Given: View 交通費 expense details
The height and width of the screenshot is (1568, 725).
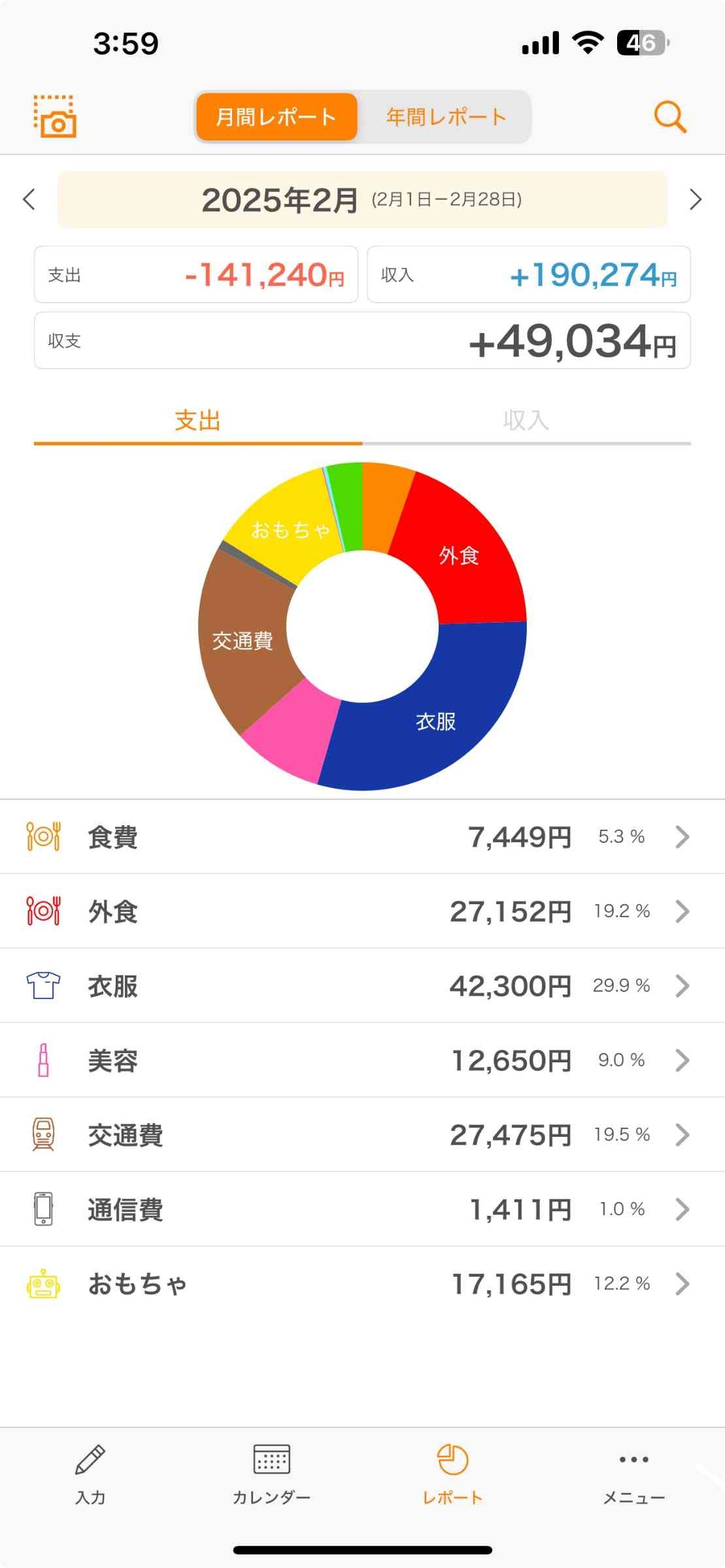Looking at the screenshot, I should tap(362, 1135).
